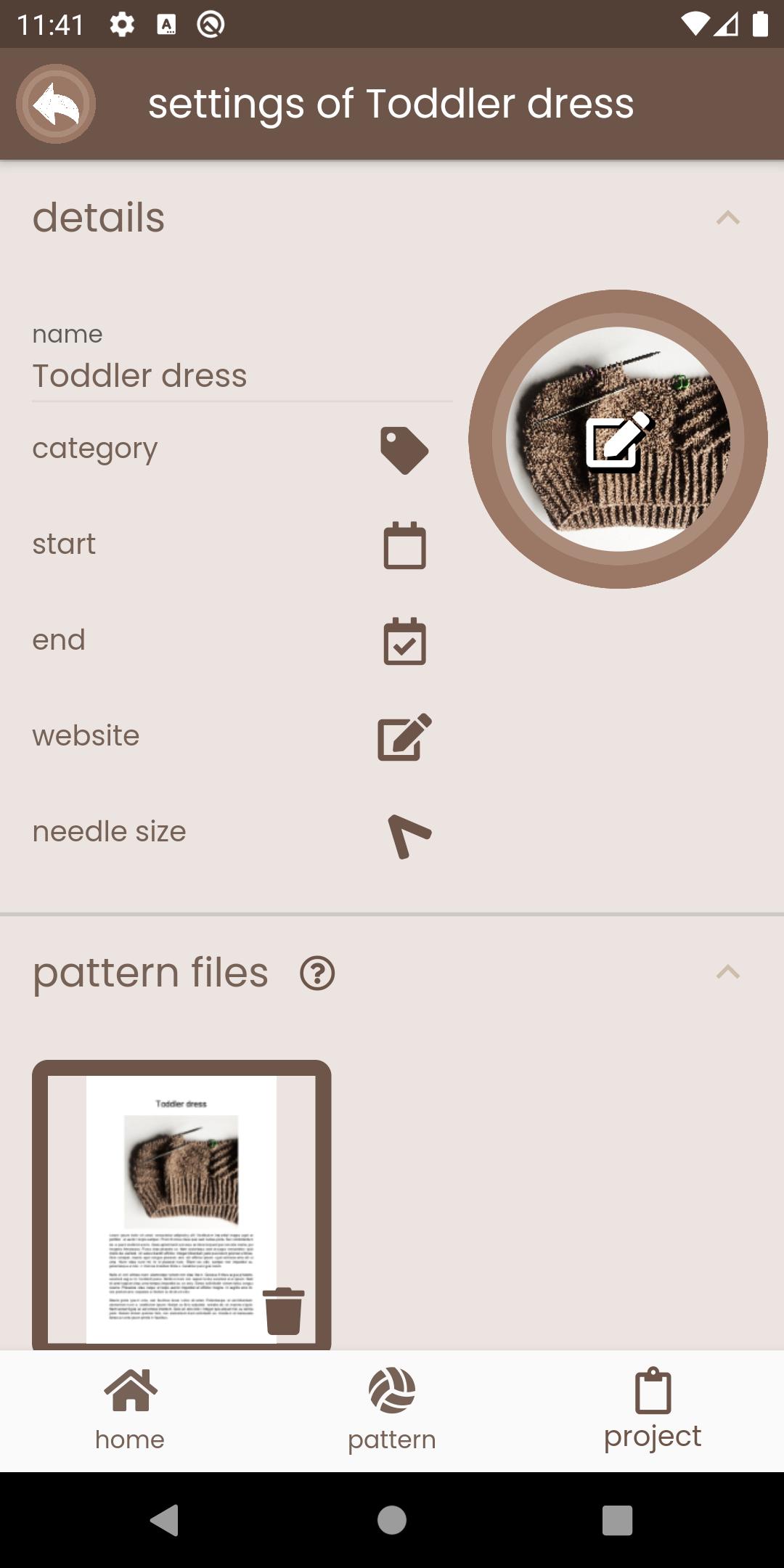The height and width of the screenshot is (1568, 784).
Task: Switch to the home tab
Action: pyautogui.click(x=131, y=1410)
